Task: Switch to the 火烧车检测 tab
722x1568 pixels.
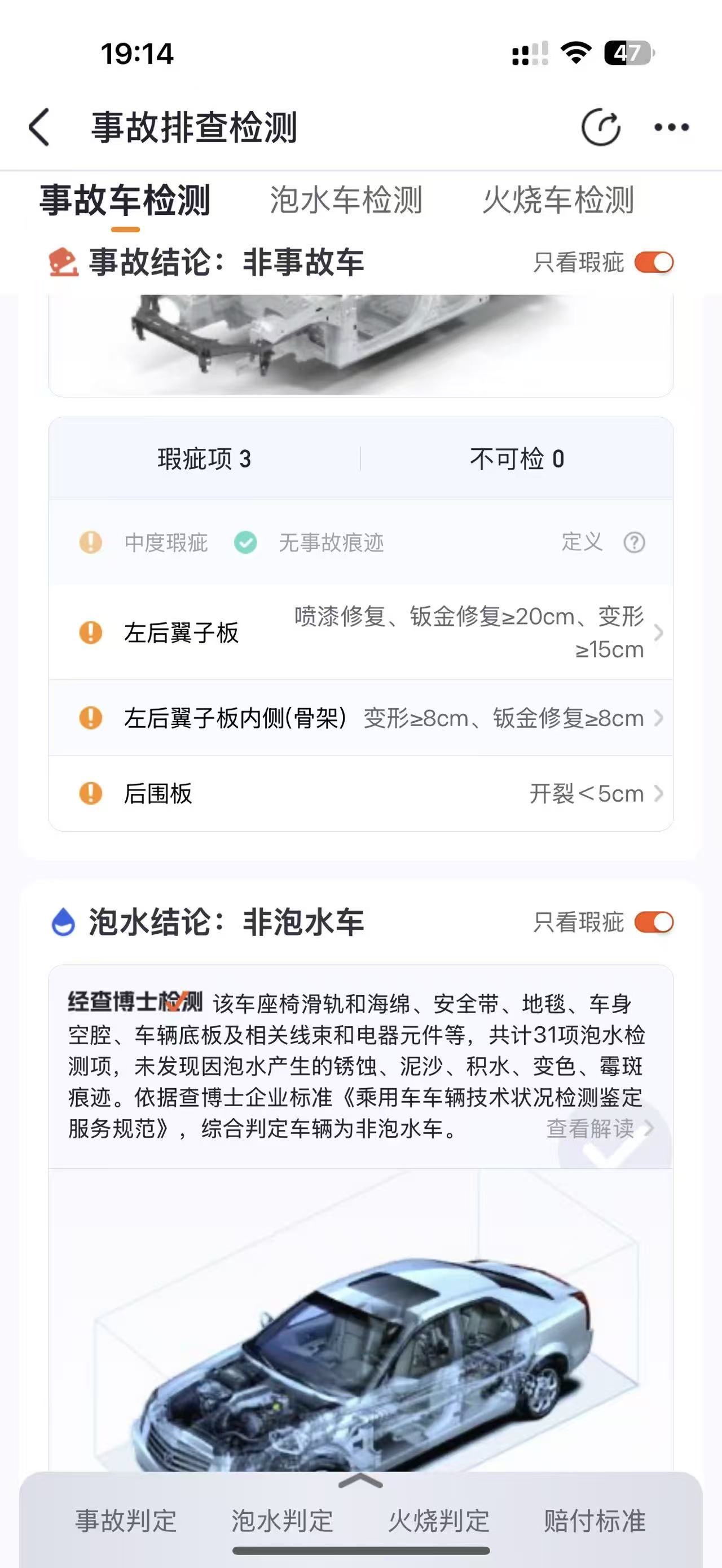Action: click(x=558, y=200)
